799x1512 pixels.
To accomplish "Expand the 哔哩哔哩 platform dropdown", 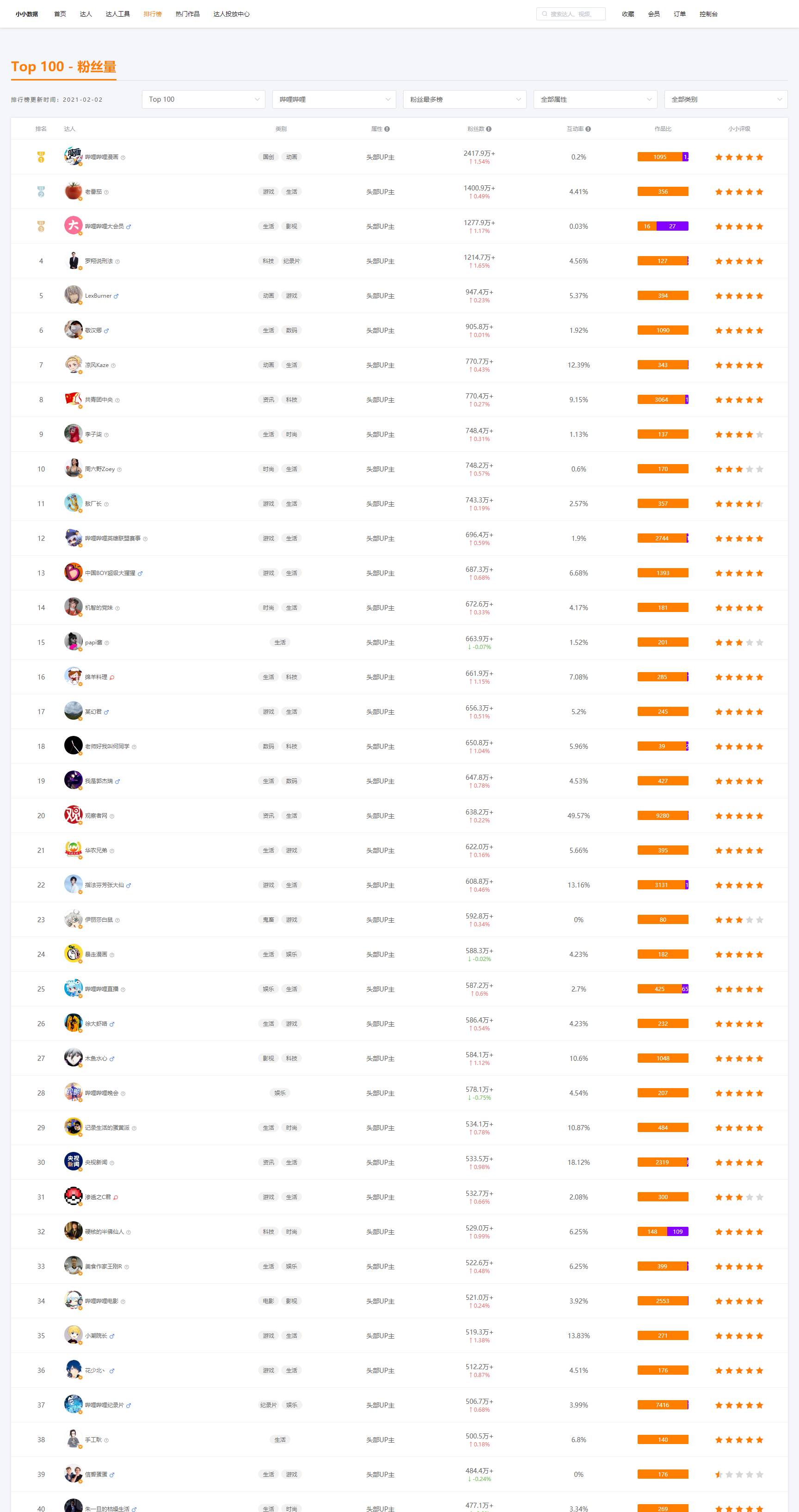I will (334, 99).
